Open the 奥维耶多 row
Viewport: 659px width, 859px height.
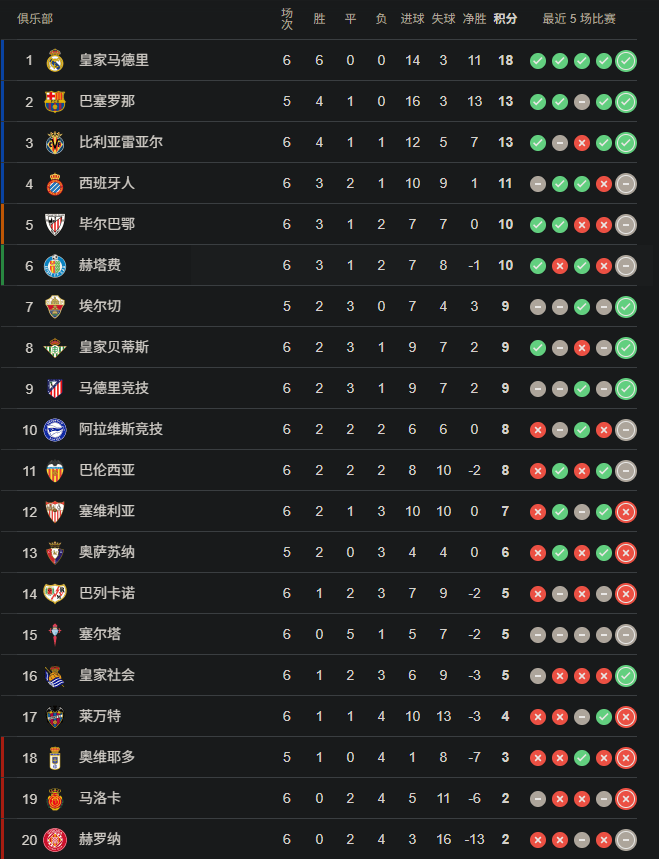pos(107,757)
